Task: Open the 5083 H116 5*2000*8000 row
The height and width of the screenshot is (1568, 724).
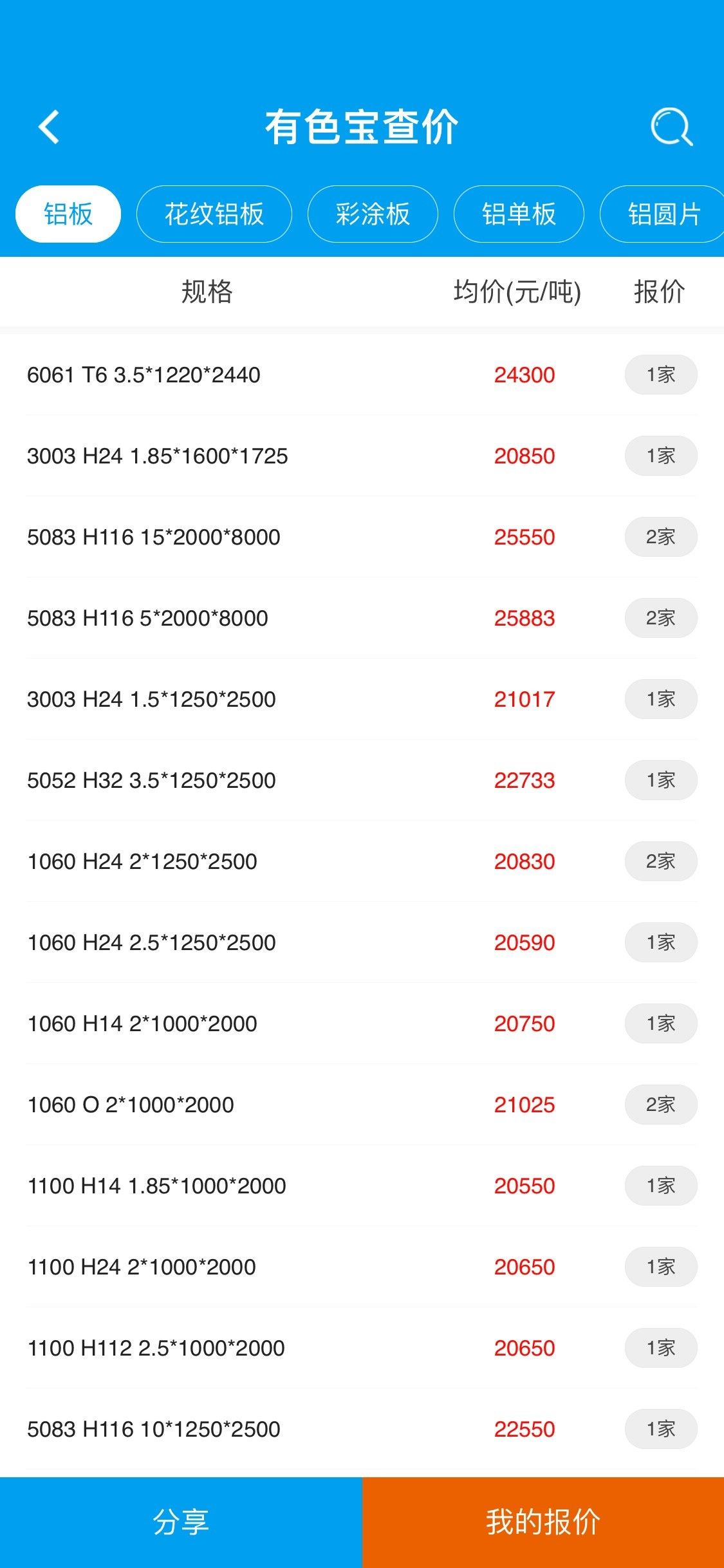Action: click(x=362, y=618)
